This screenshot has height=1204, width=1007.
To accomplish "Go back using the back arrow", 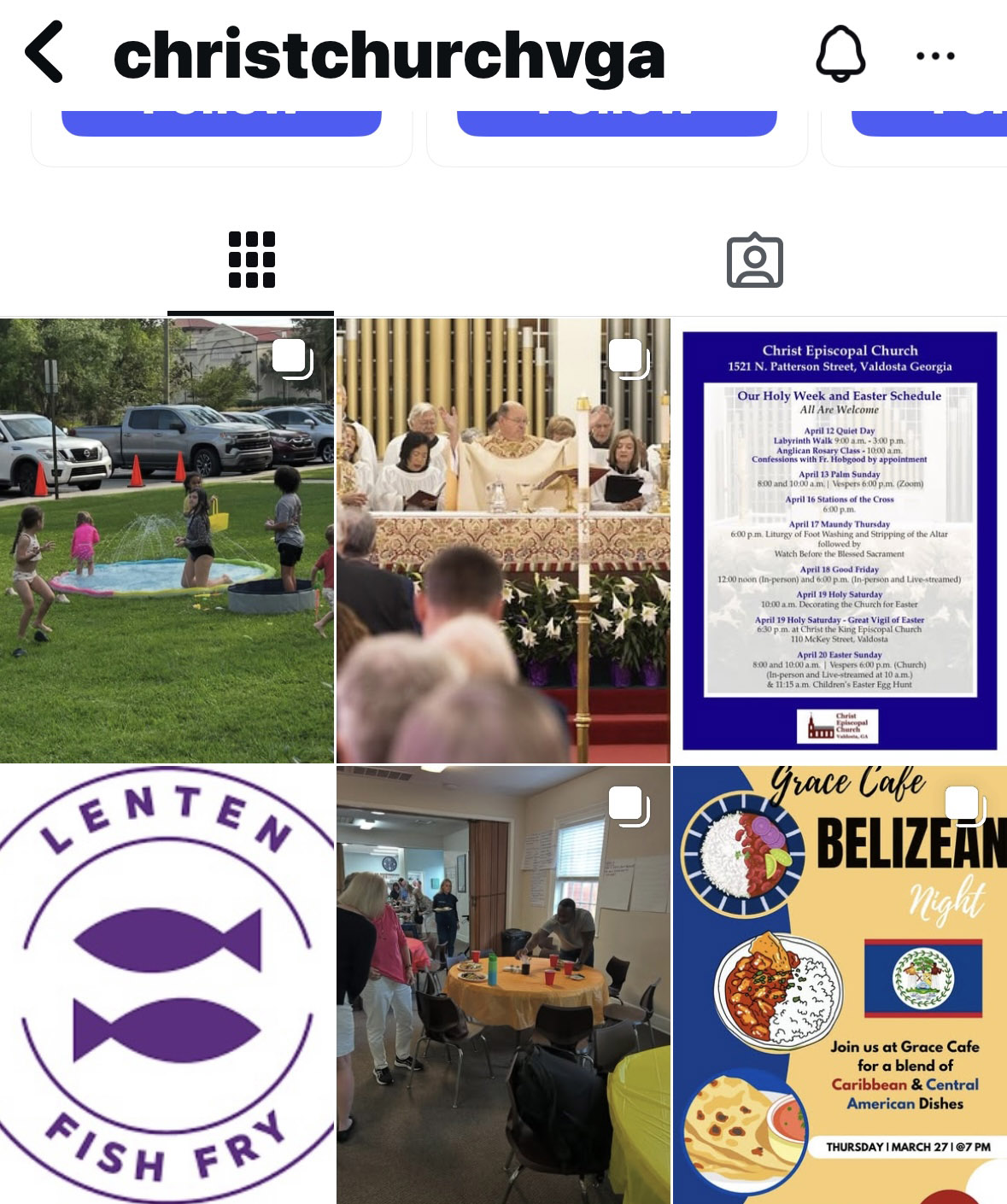I will (44, 53).
